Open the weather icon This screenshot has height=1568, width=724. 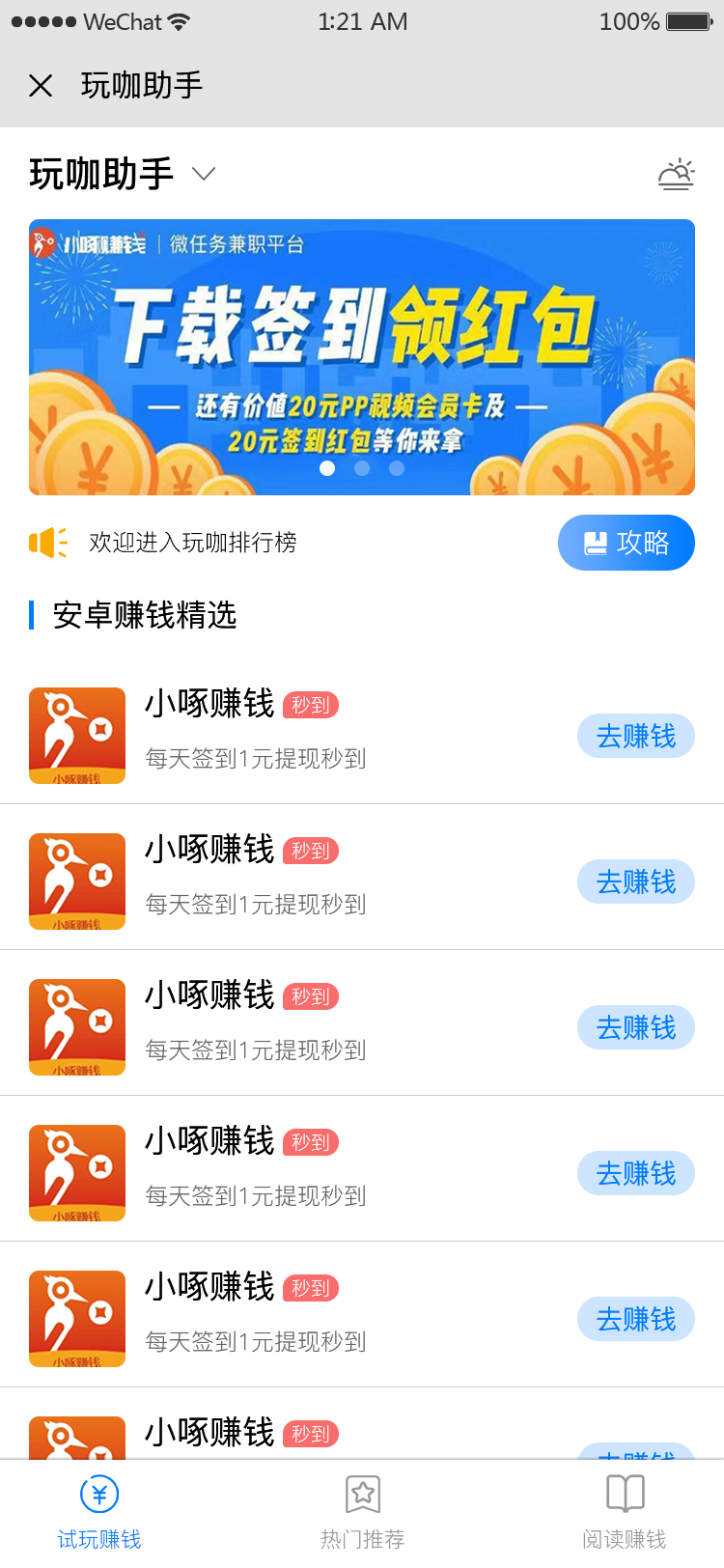(x=676, y=174)
